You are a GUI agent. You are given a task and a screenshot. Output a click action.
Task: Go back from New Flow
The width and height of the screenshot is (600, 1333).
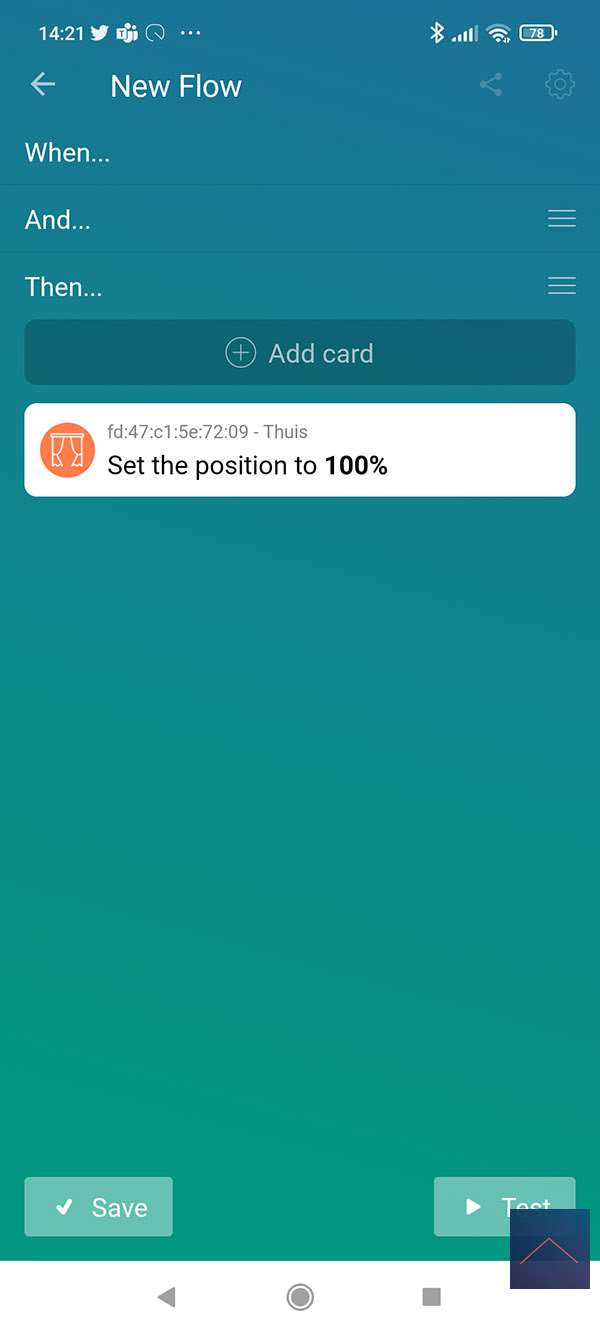click(x=43, y=85)
